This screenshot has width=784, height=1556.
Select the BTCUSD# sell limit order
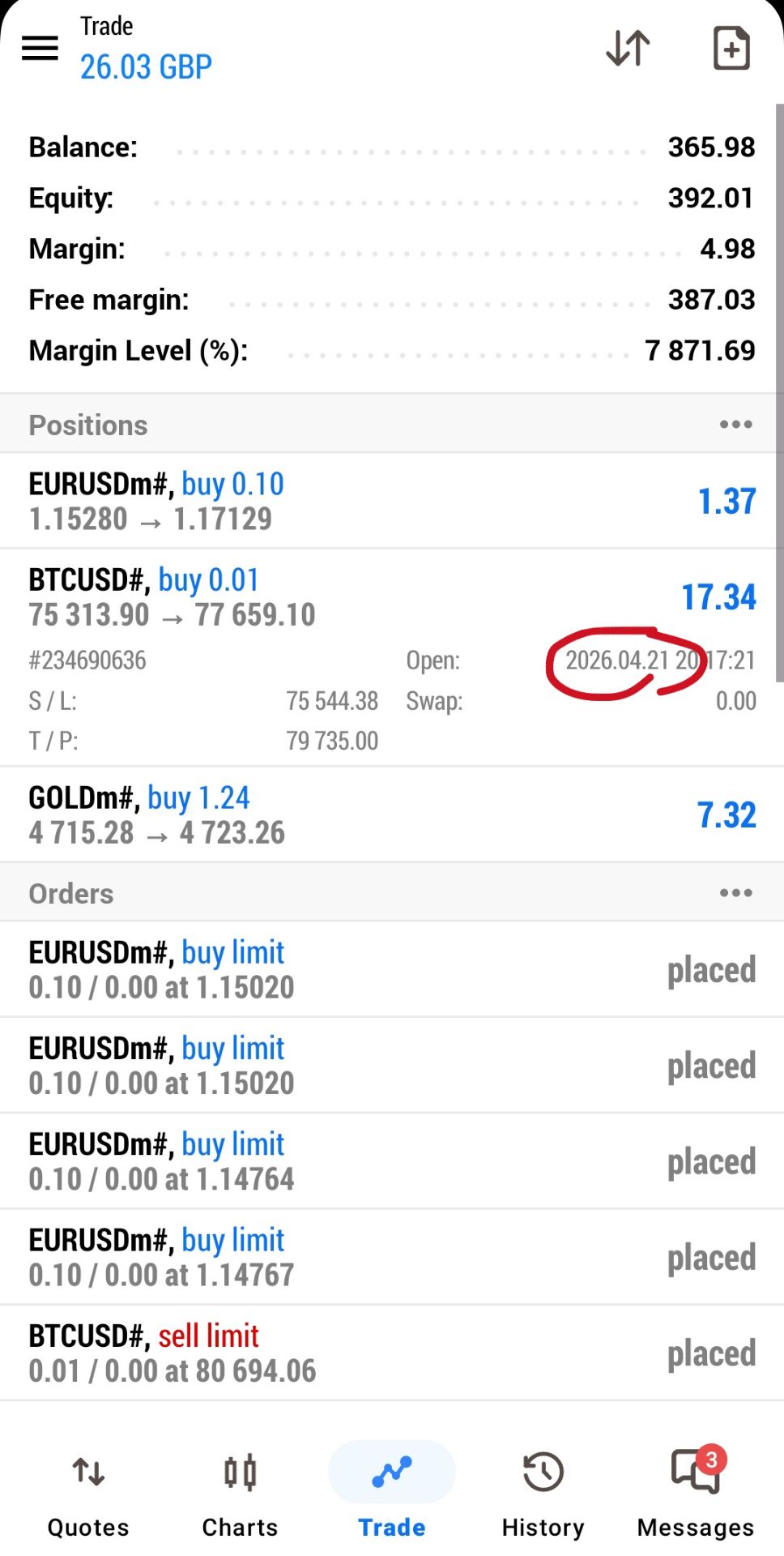[392, 1353]
